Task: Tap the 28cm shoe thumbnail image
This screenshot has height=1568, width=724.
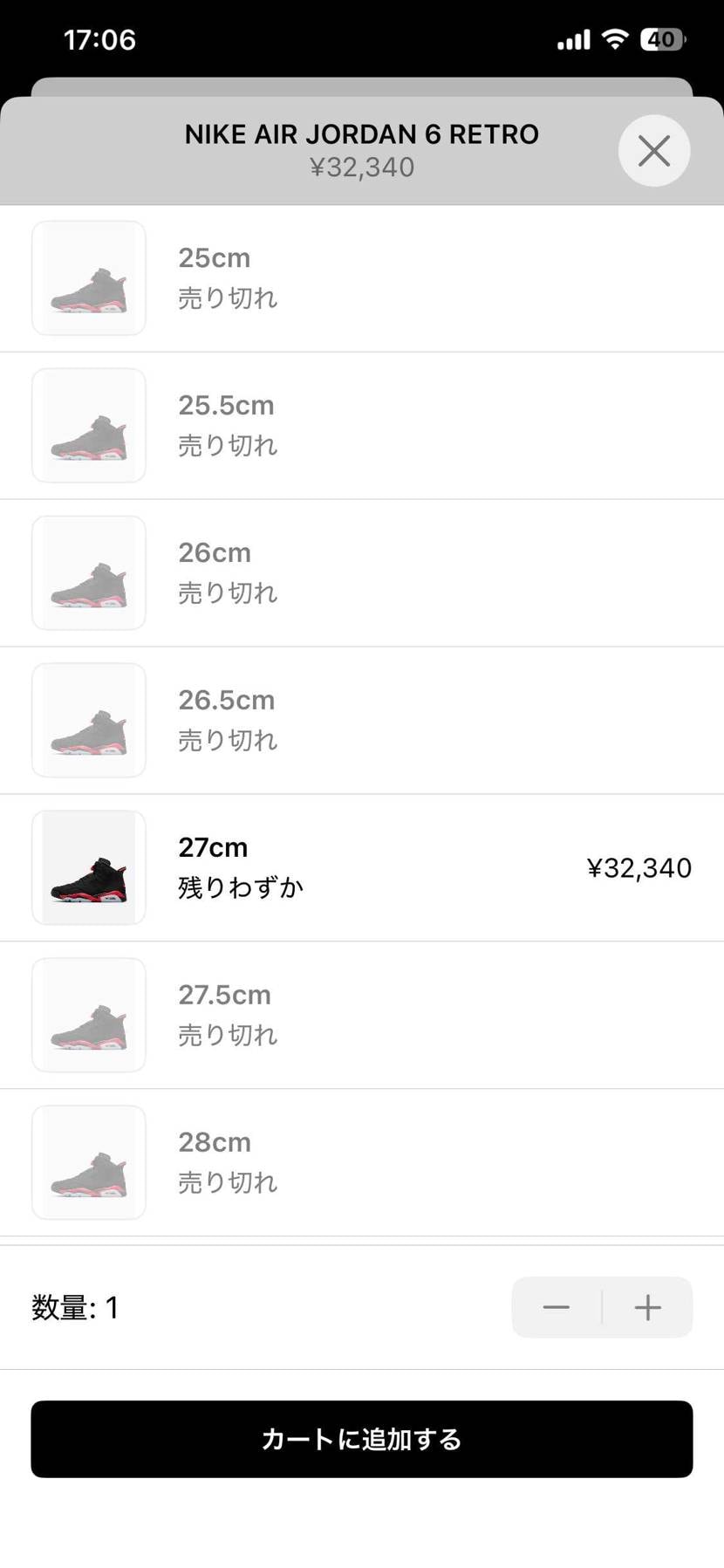Action: click(88, 1162)
